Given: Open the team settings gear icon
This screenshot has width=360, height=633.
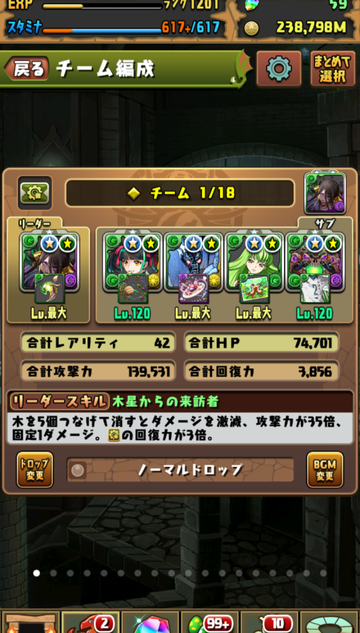Looking at the screenshot, I should point(35,193).
